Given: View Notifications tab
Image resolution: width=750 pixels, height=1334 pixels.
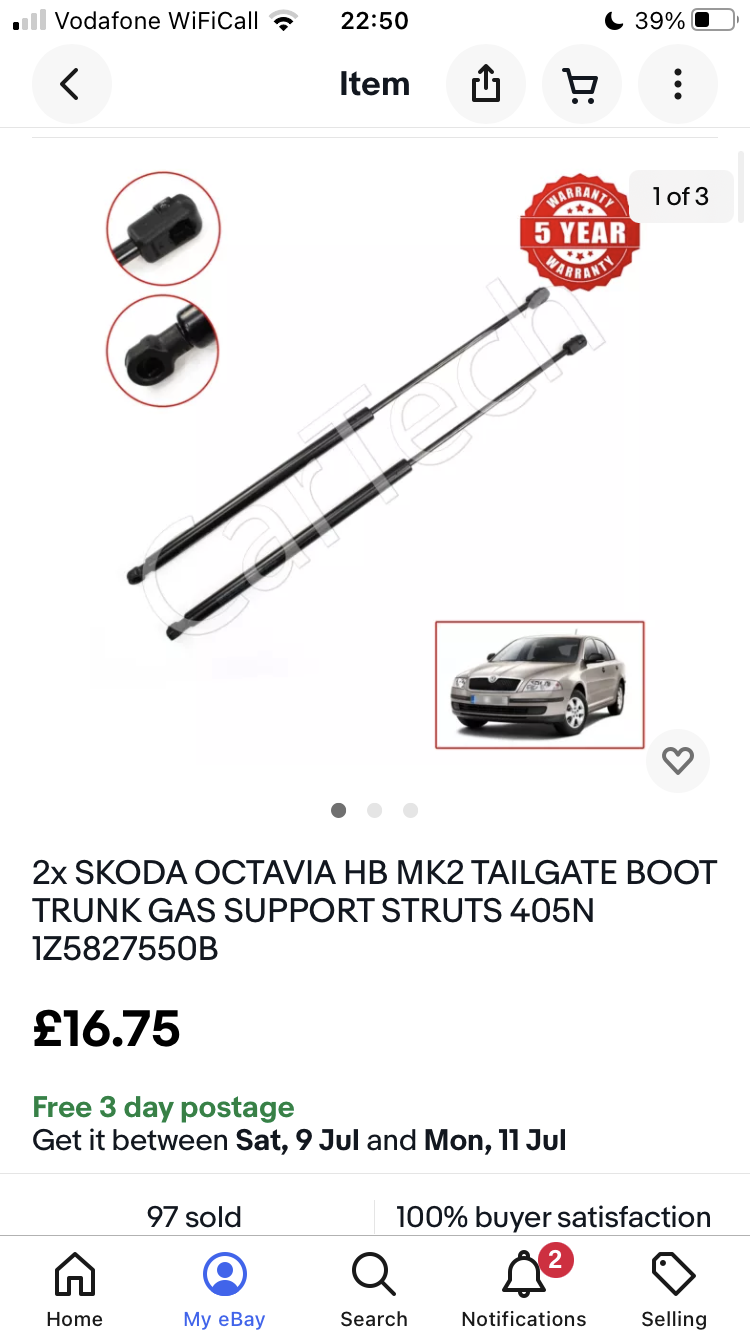Looking at the screenshot, I should (x=524, y=1290).
